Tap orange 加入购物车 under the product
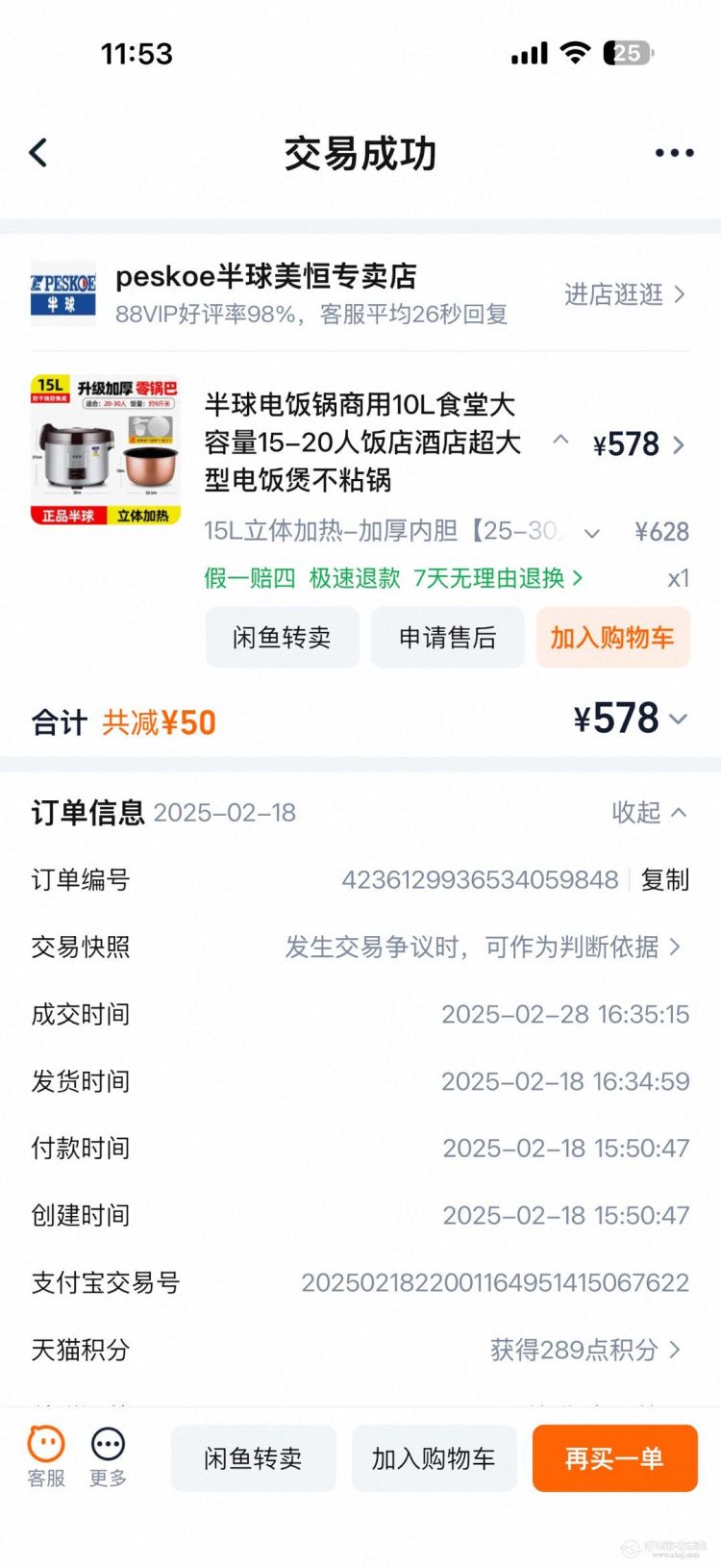The image size is (721, 1568). click(612, 637)
